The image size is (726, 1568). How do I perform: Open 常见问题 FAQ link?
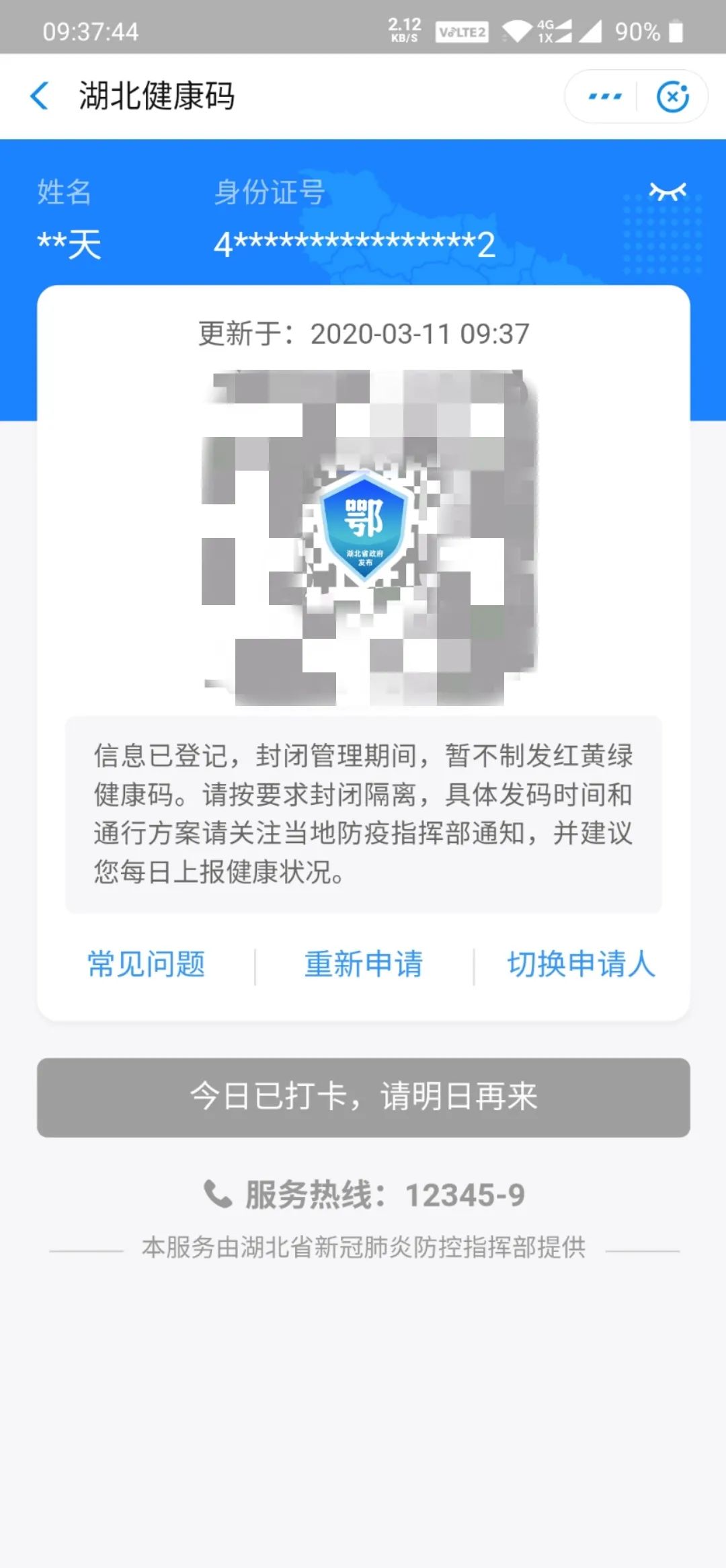tap(146, 964)
